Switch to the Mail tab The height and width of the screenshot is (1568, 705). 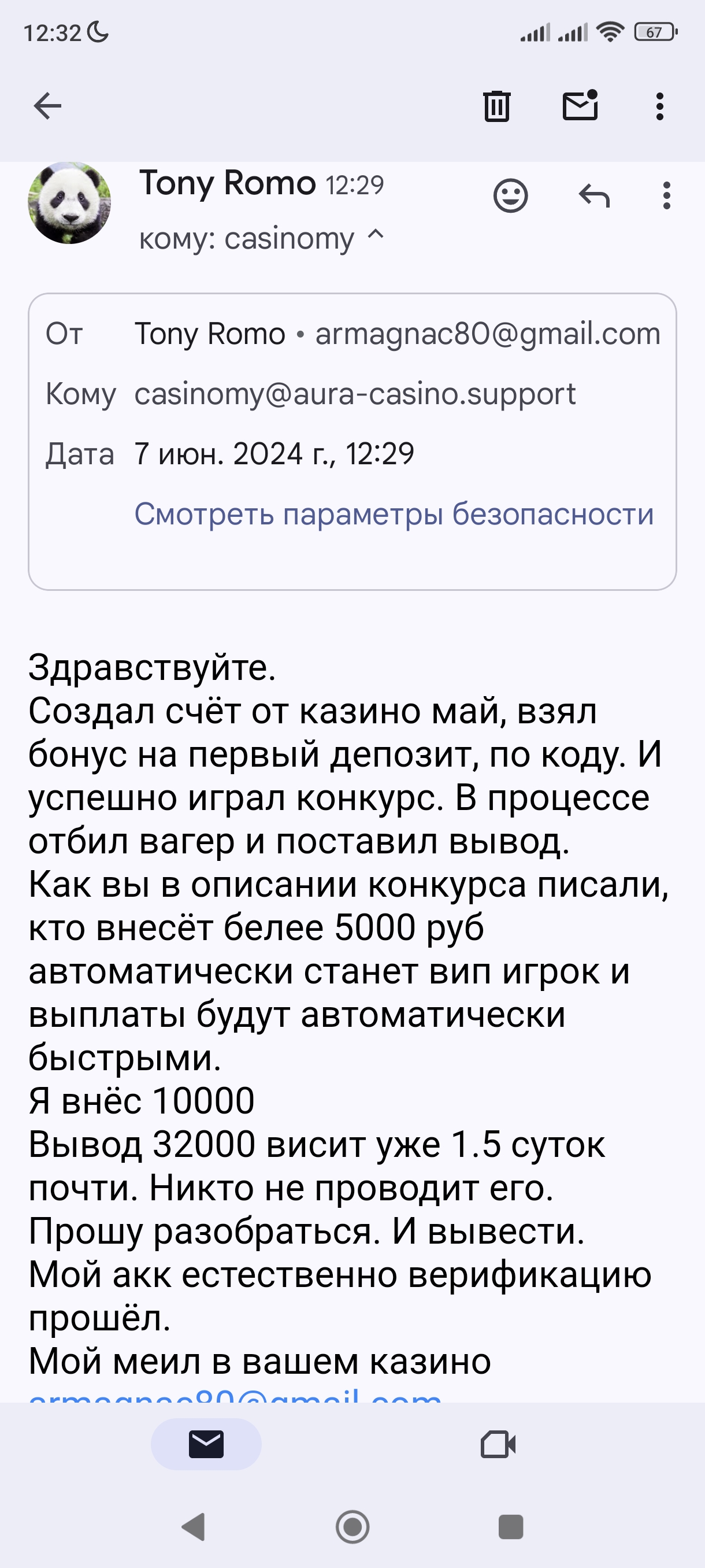click(206, 1444)
